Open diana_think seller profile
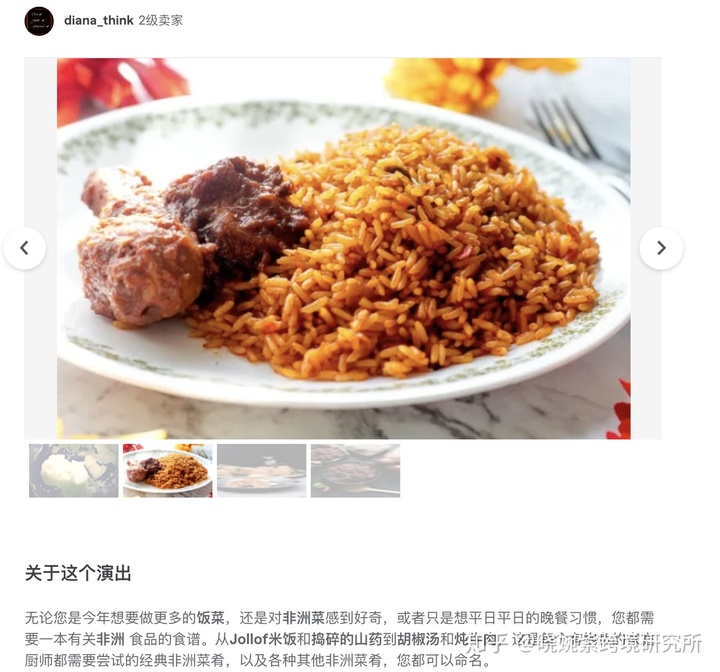The height and width of the screenshot is (672, 720). click(x=99, y=20)
